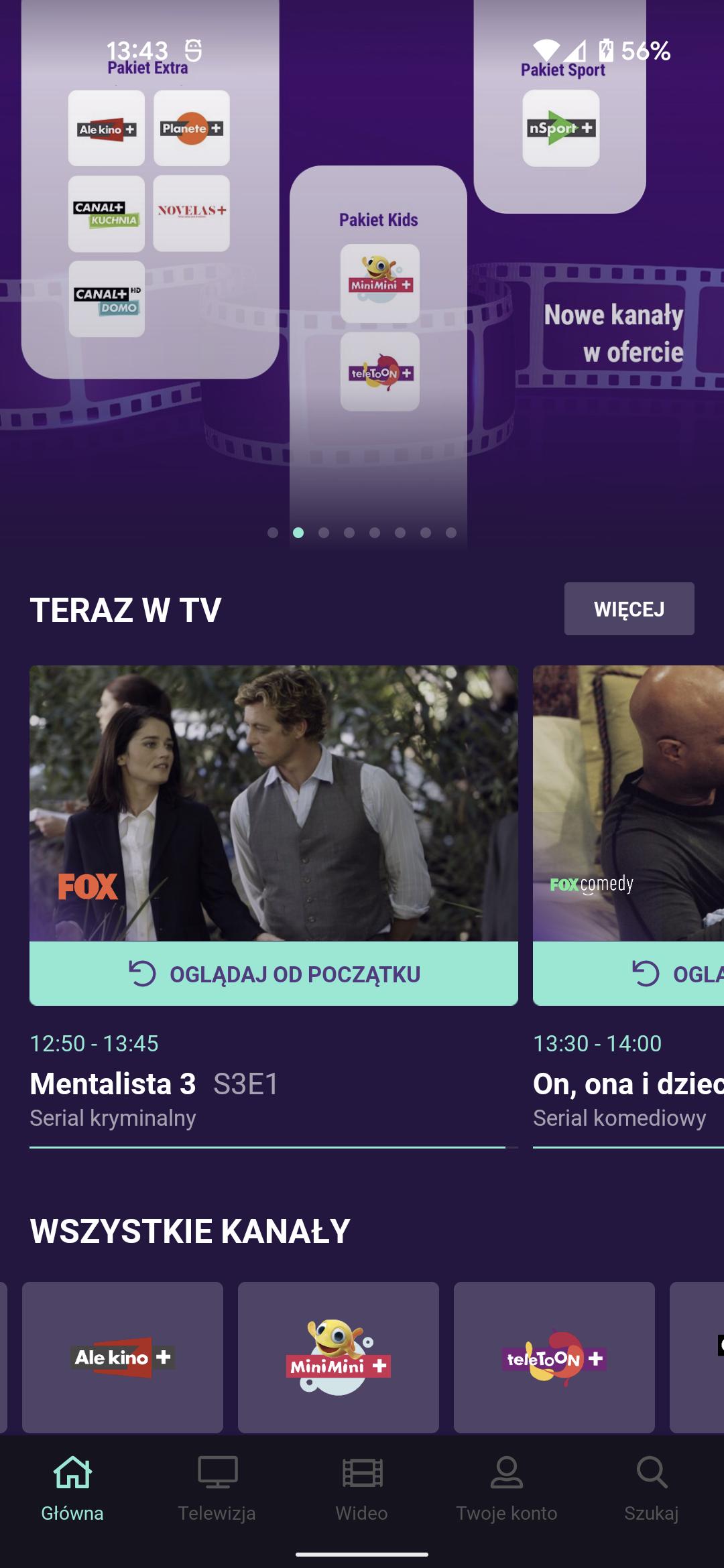Open the FOX comedy show thumbnail
Viewport: 724px width, 1568px height.
[628, 803]
